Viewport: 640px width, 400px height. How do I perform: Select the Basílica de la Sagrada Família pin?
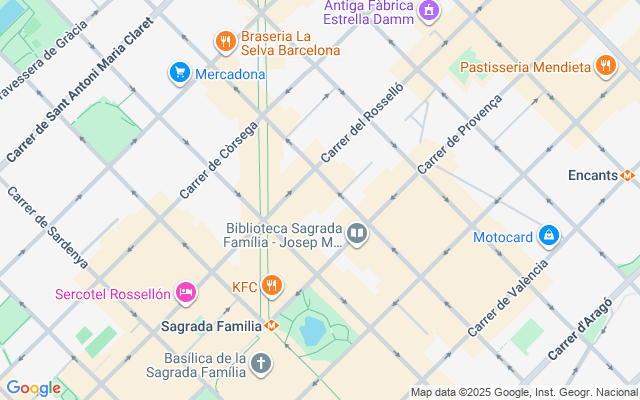(261, 362)
